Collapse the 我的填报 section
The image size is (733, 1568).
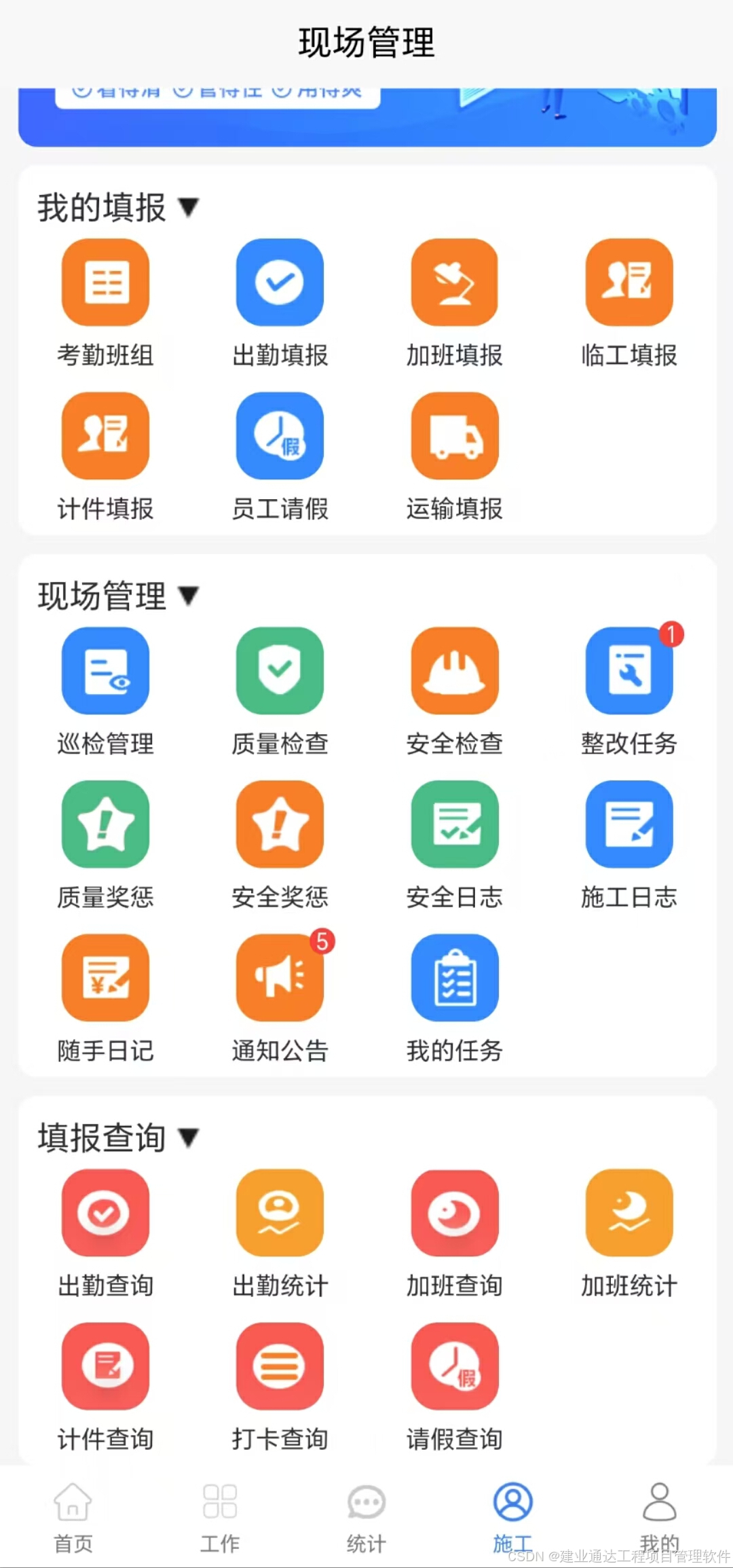(188, 207)
